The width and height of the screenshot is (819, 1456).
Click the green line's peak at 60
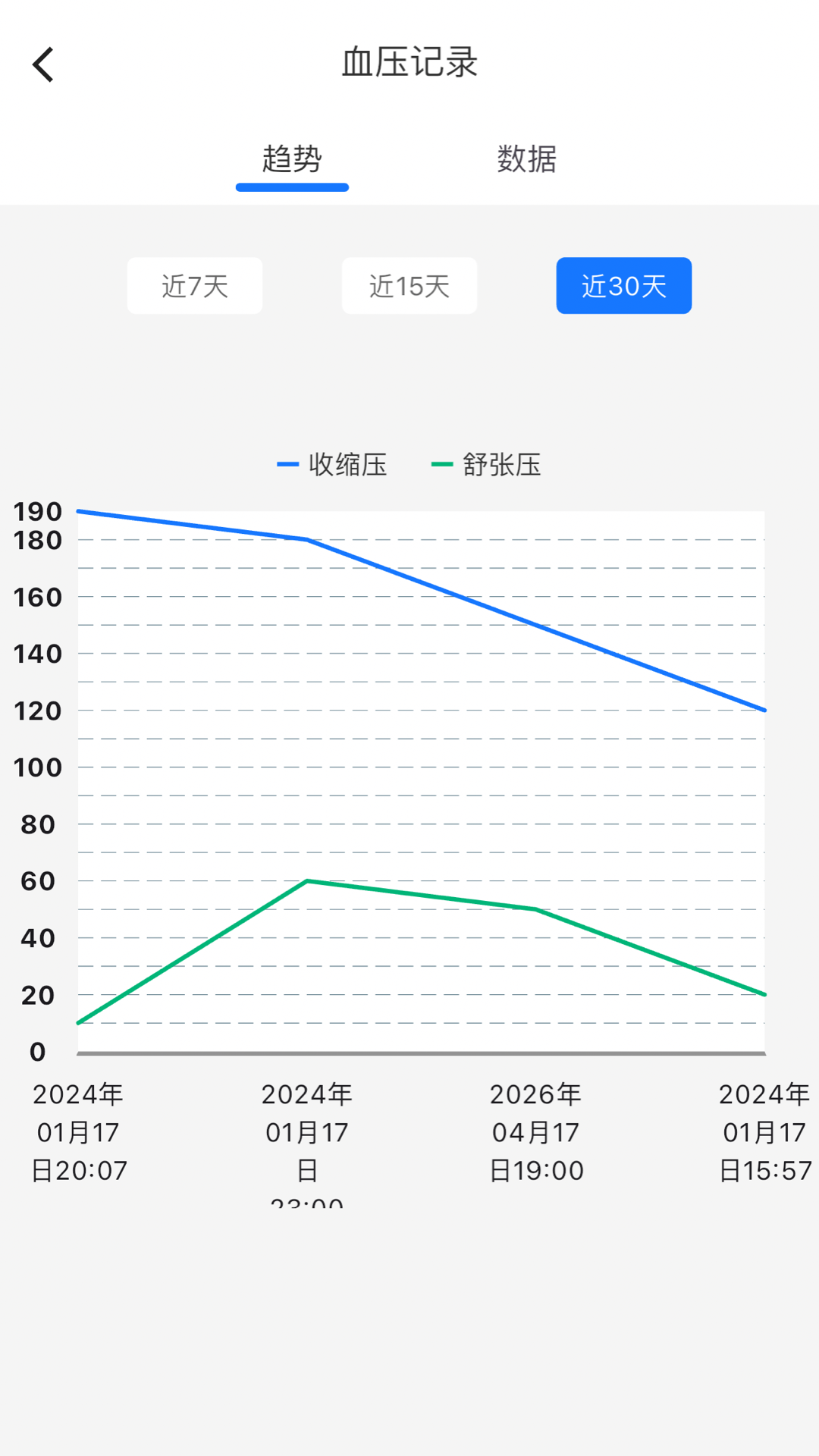(307, 881)
